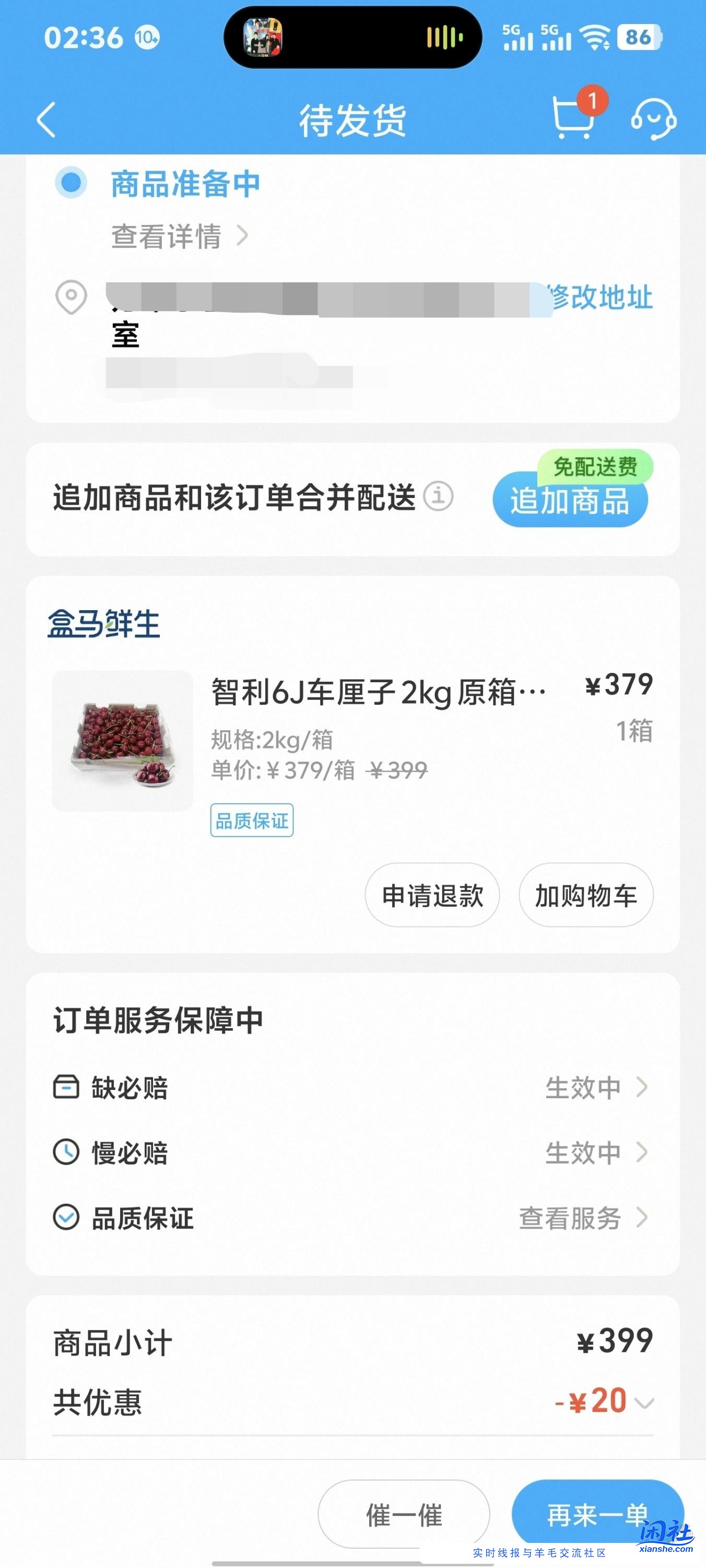Viewport: 706px width, 1568px height.
Task: Tap the info icon next to 合并配送
Action: point(438,496)
